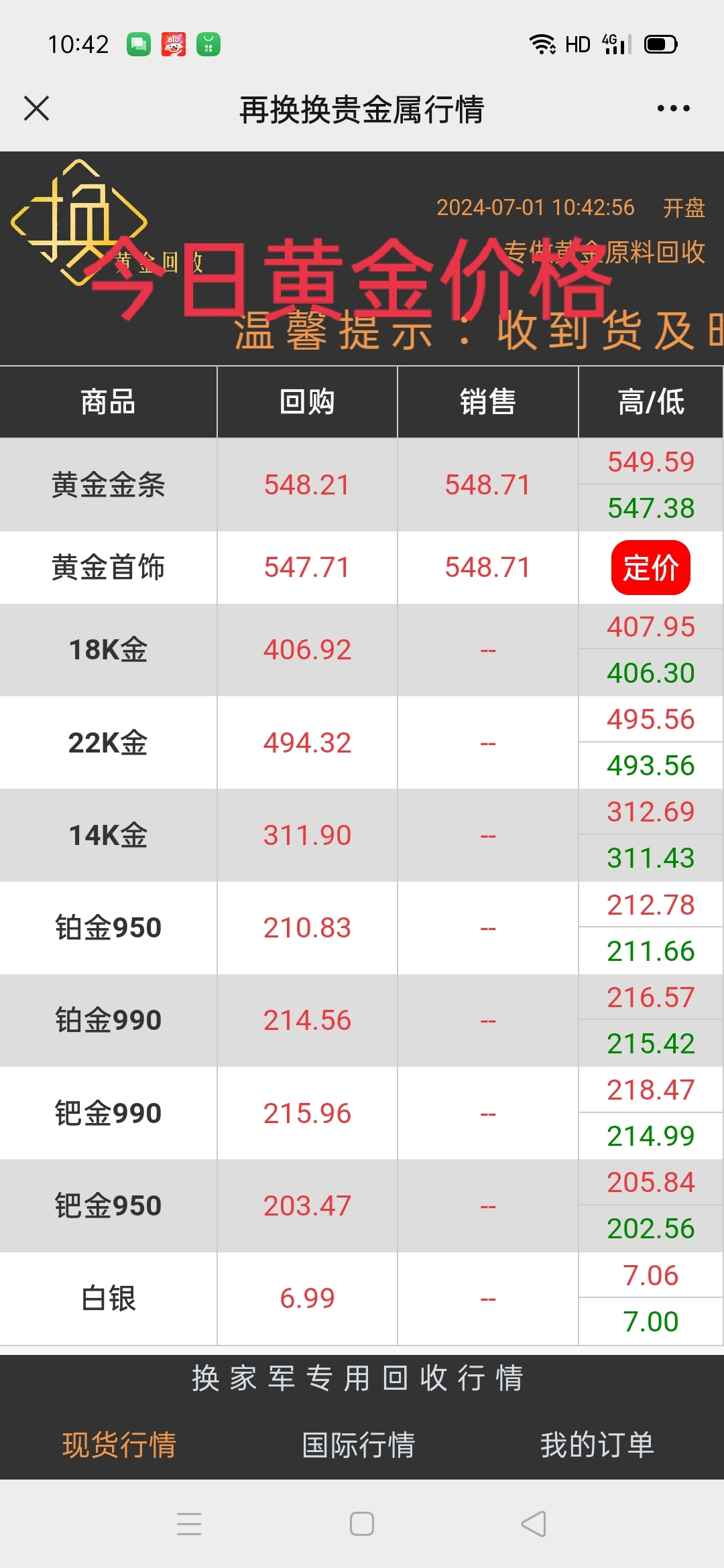
Task: Go to the system home screen
Action: (362, 1524)
